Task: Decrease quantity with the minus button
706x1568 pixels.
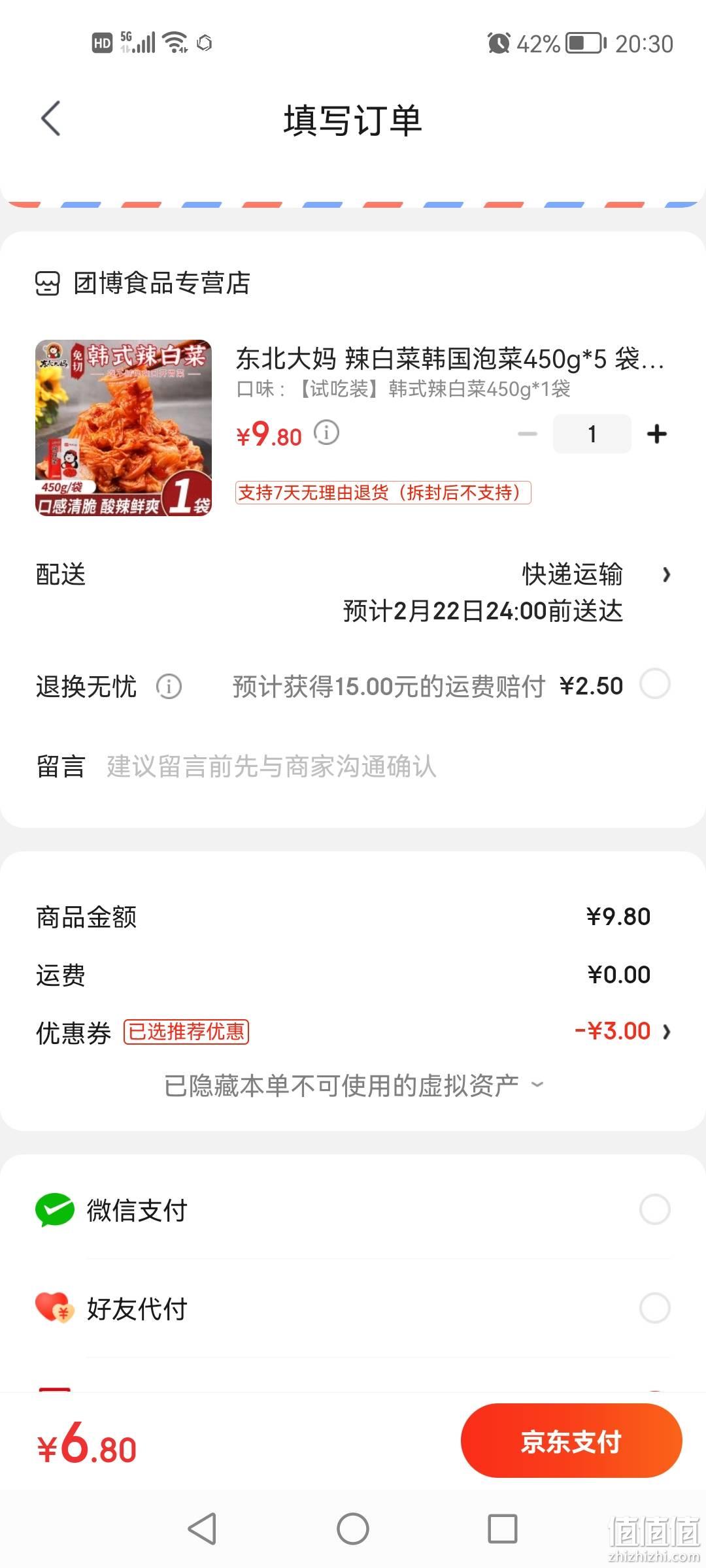Action: (x=528, y=434)
